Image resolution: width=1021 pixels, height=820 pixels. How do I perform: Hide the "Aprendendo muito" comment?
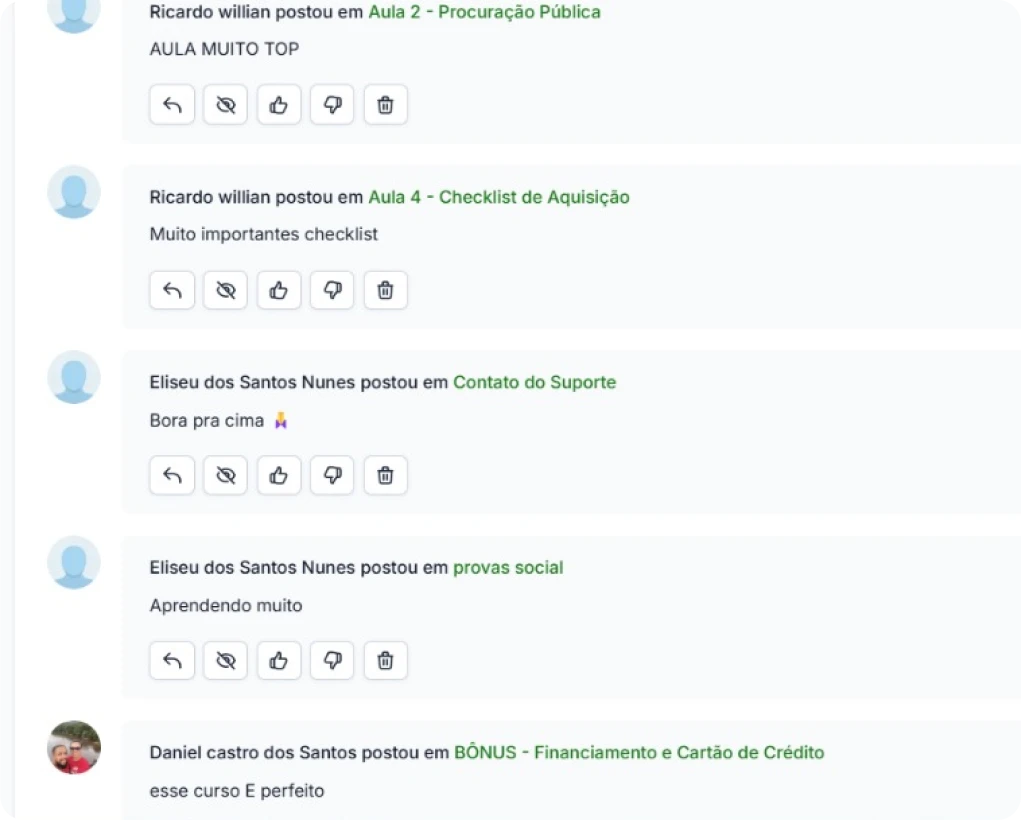pos(225,660)
